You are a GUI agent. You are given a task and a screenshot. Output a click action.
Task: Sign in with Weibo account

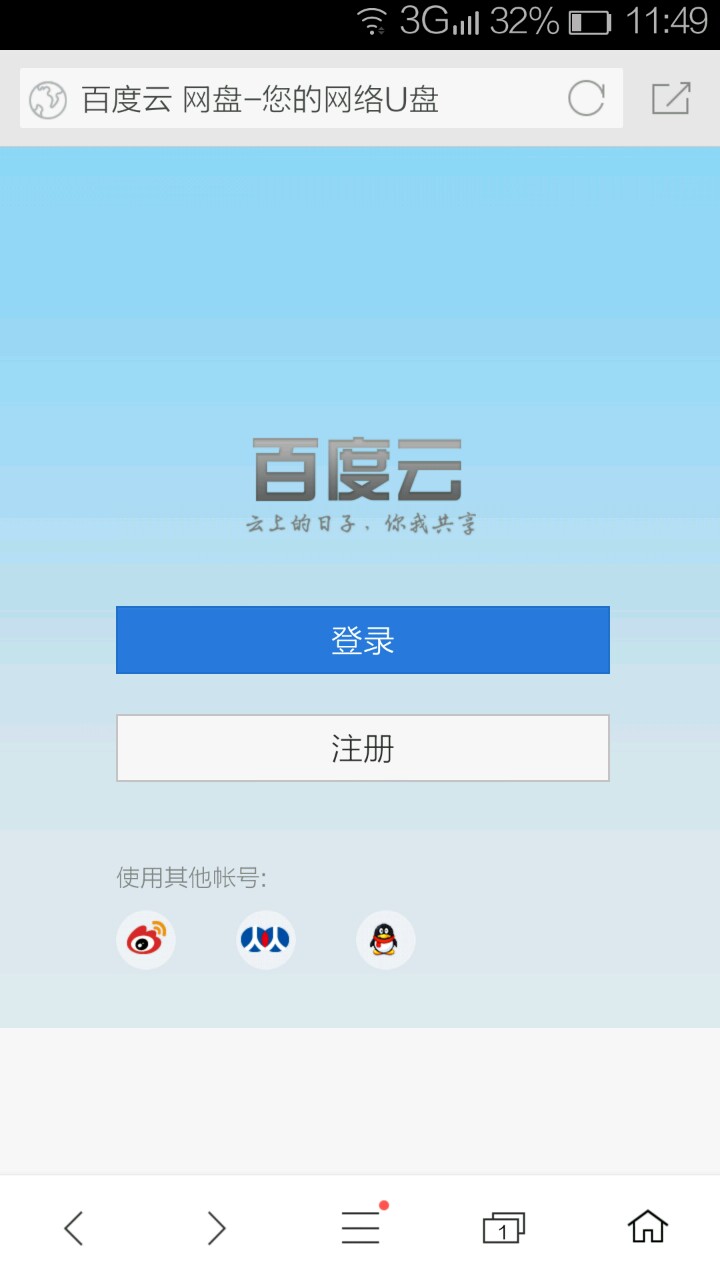pos(146,940)
